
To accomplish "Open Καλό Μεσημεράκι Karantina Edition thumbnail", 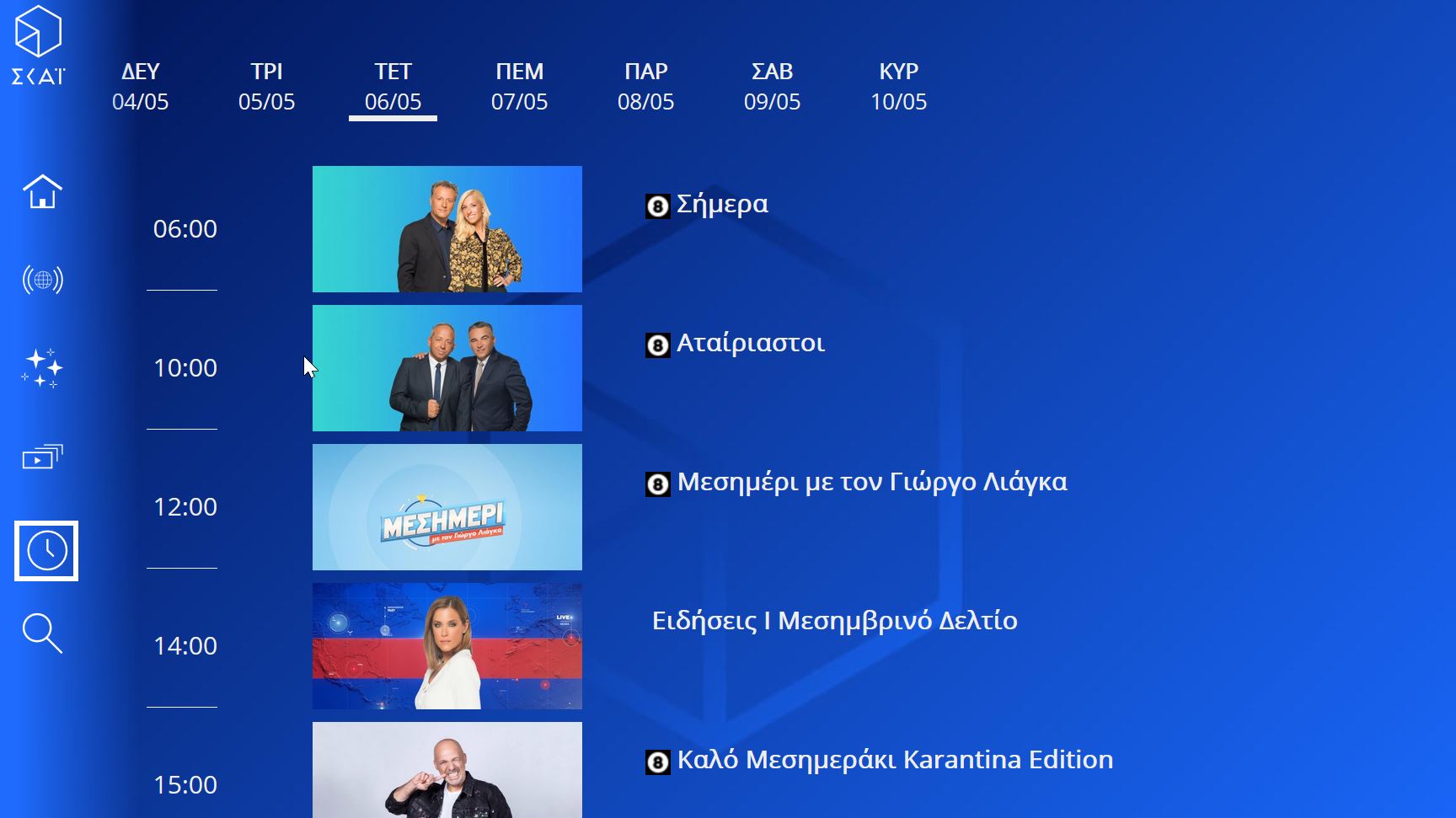I will point(447,771).
